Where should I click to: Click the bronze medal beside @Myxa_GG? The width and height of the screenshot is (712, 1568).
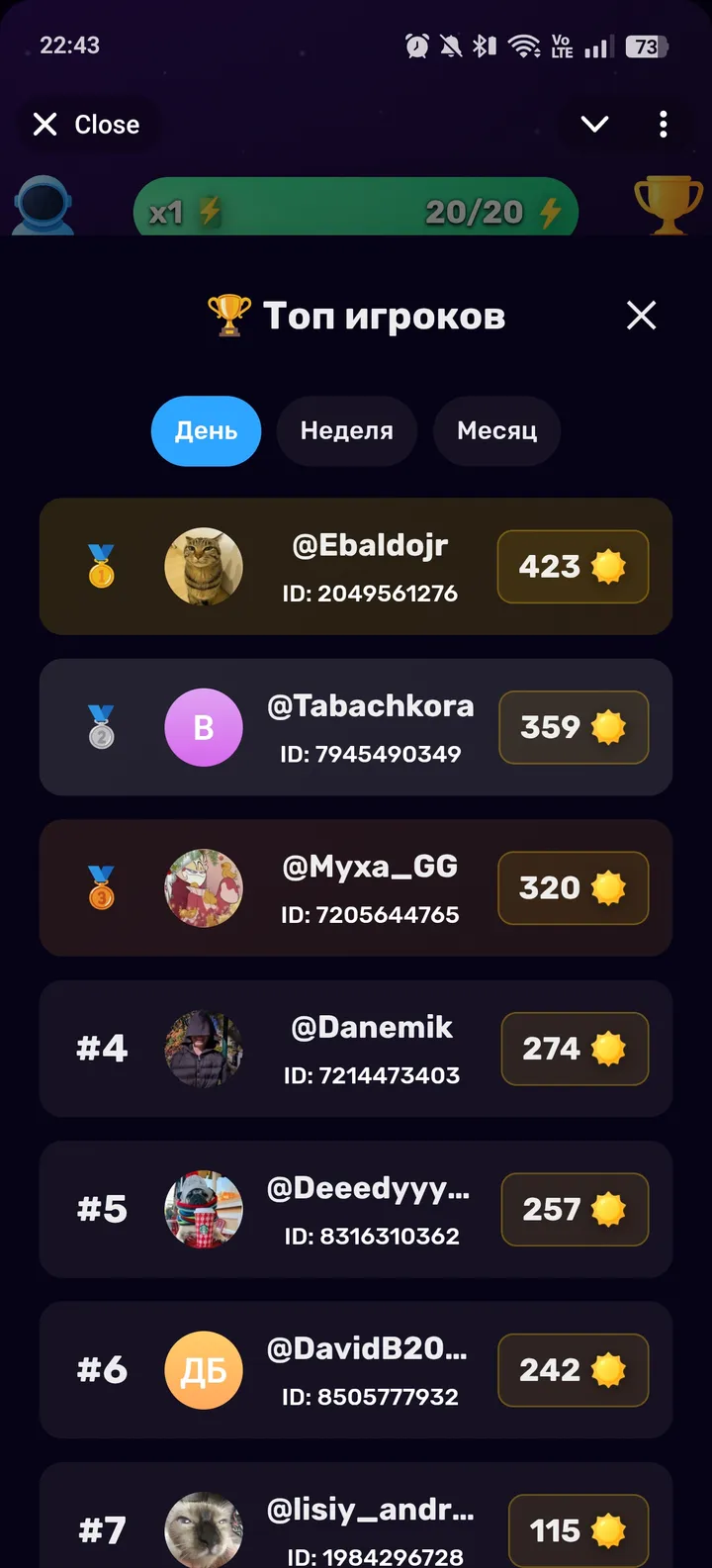pos(100,887)
